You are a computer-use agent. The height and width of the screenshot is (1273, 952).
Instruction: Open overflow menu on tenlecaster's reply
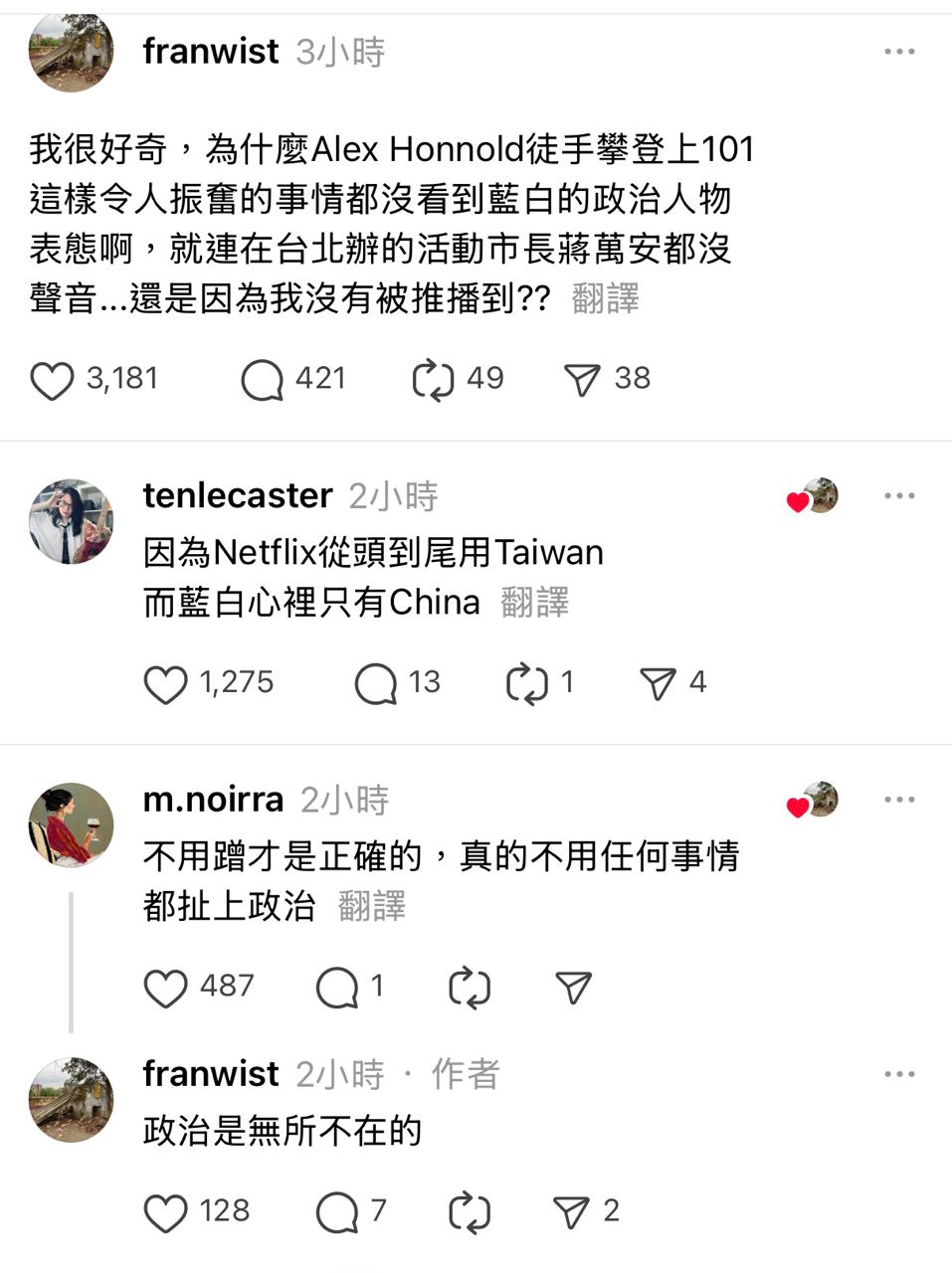coord(898,495)
